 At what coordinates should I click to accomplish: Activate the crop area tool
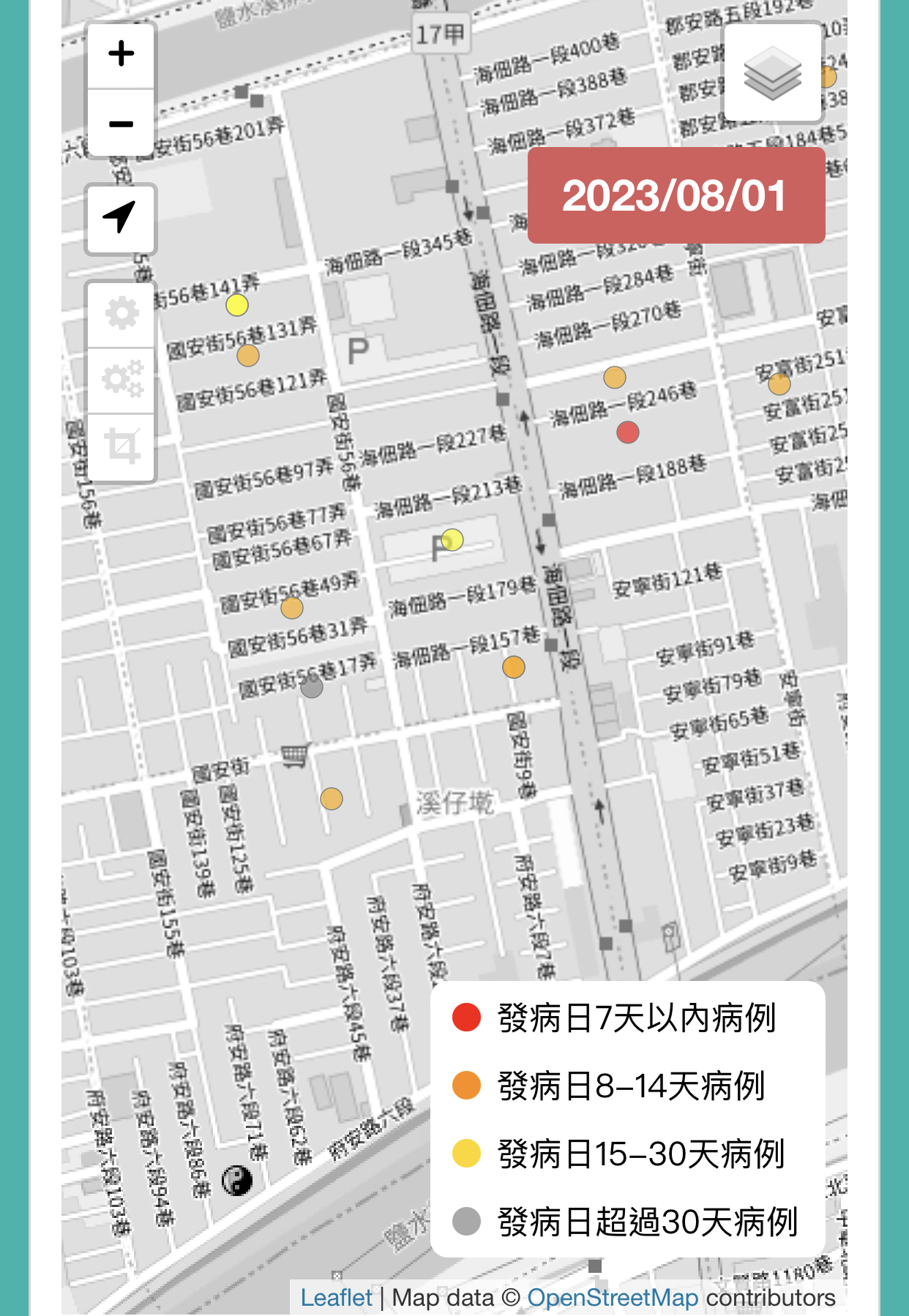[121, 445]
